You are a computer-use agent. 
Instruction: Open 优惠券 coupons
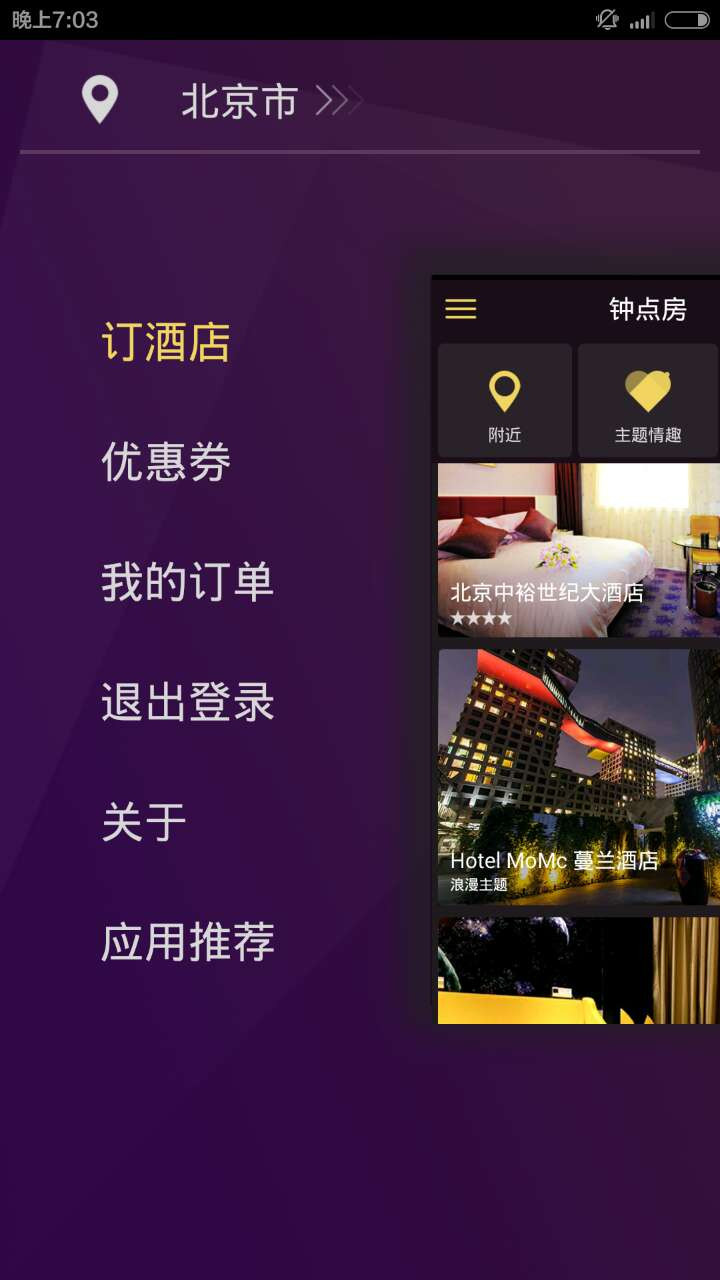[x=166, y=462]
